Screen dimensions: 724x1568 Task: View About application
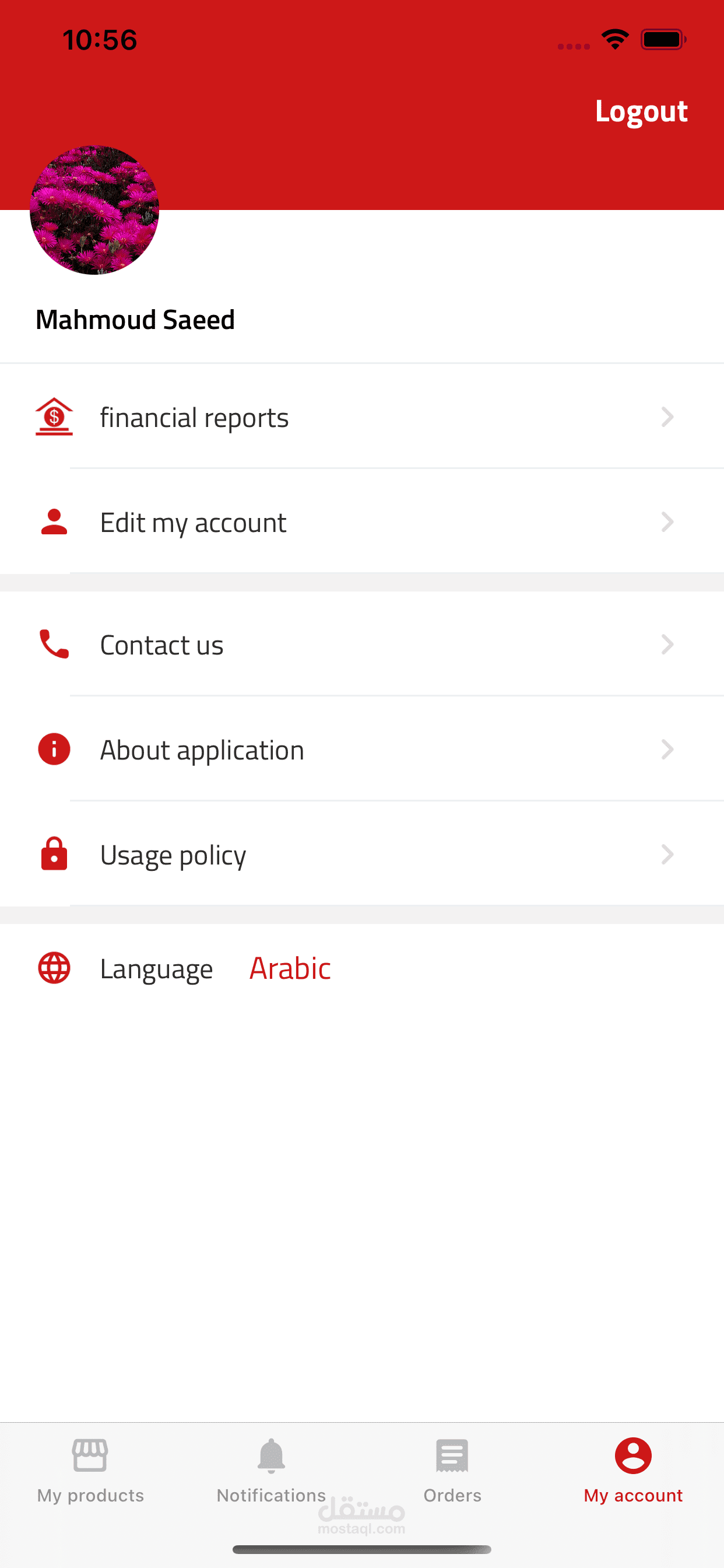(x=361, y=750)
